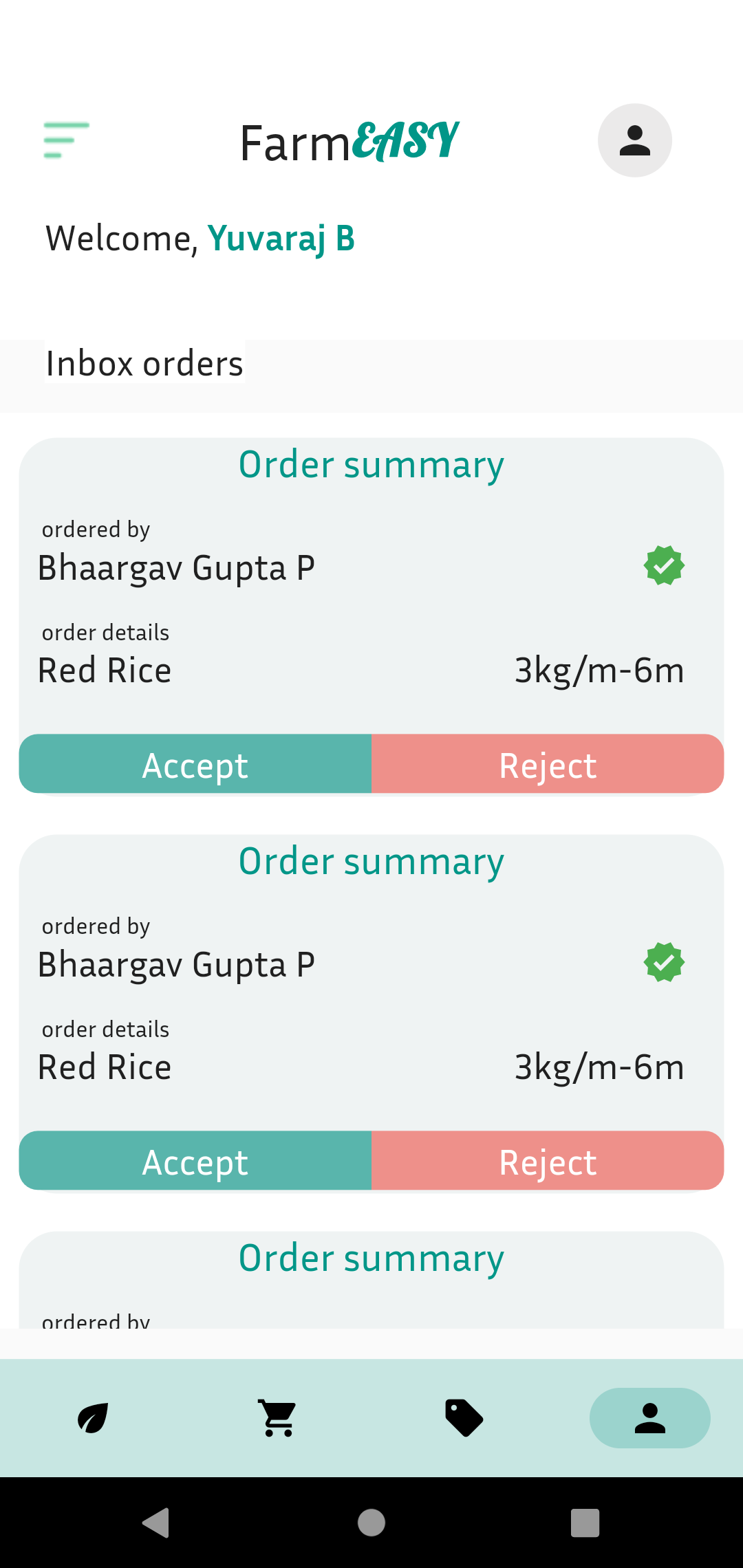Viewport: 743px width, 1568px height.
Task: Switch to the shopping cart tab
Action: (x=279, y=1418)
